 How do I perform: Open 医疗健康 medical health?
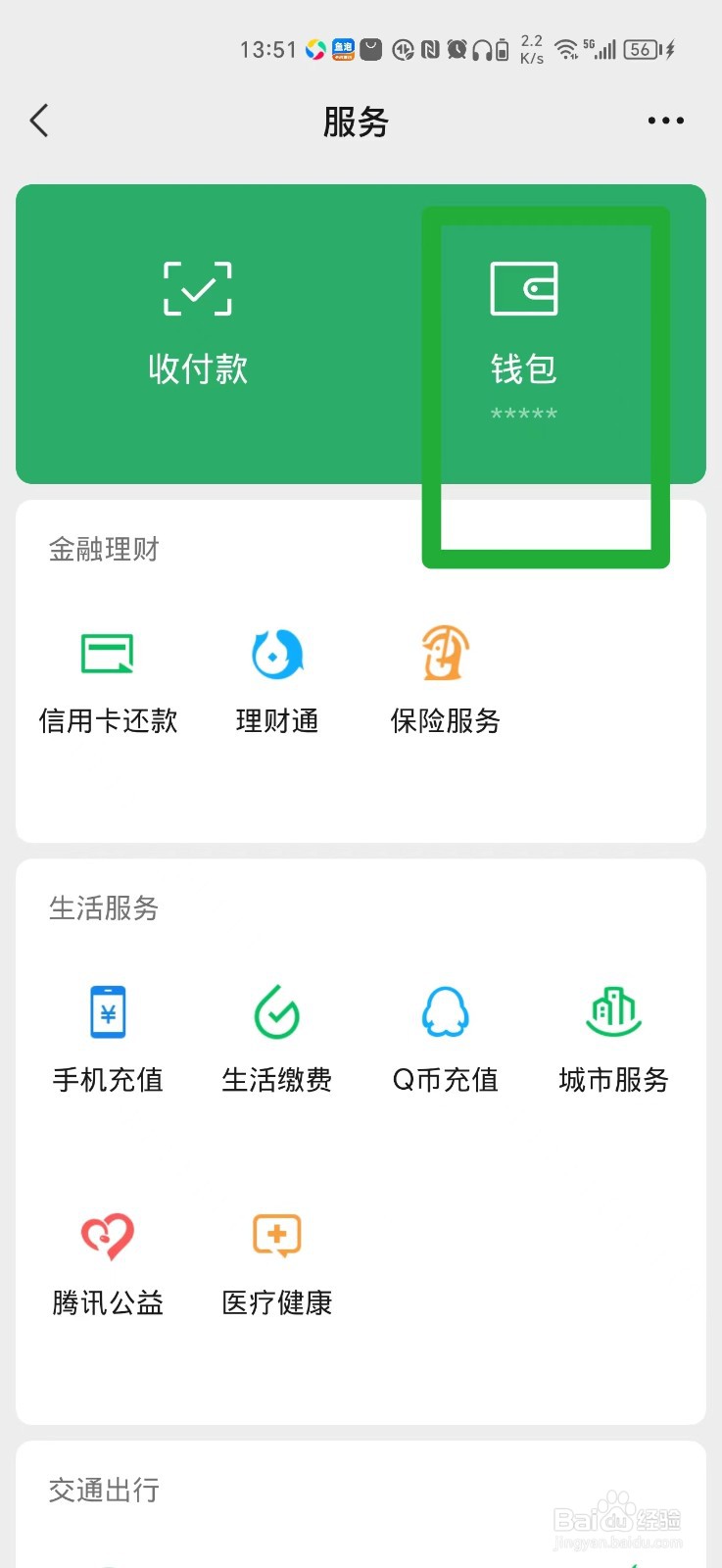[277, 1264]
